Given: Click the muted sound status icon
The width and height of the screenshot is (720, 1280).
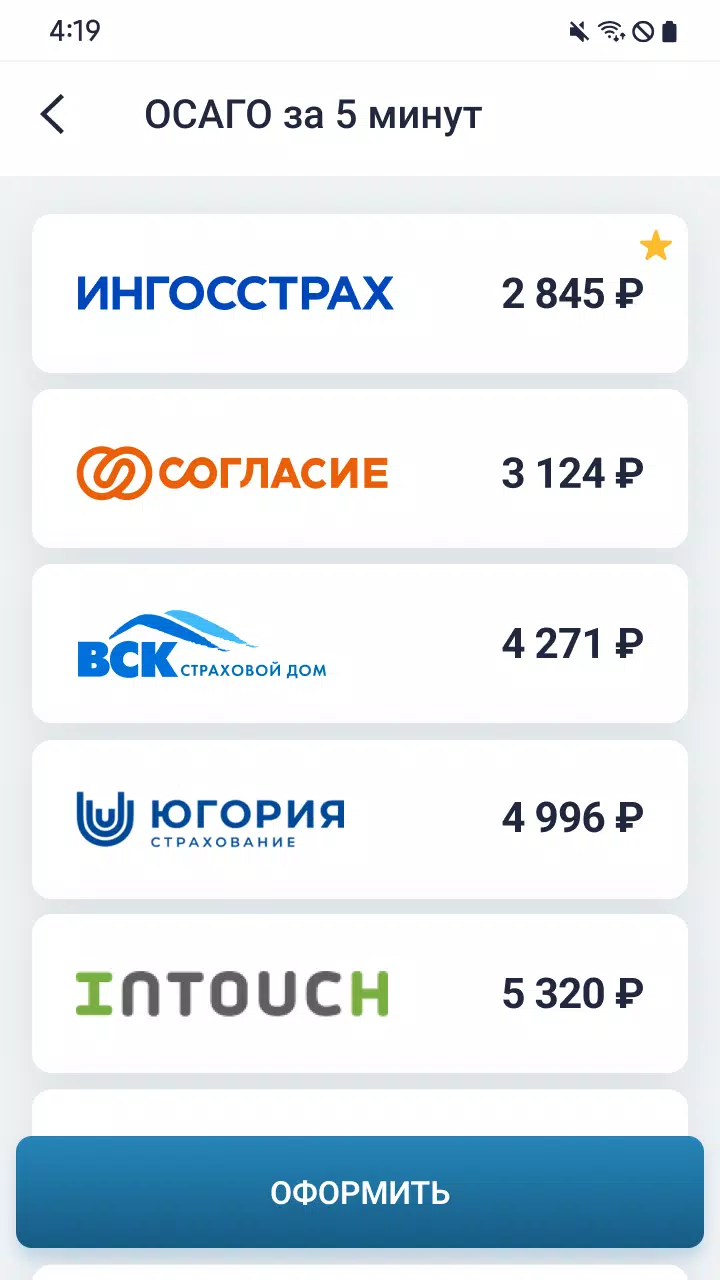Looking at the screenshot, I should pyautogui.click(x=578, y=31).
